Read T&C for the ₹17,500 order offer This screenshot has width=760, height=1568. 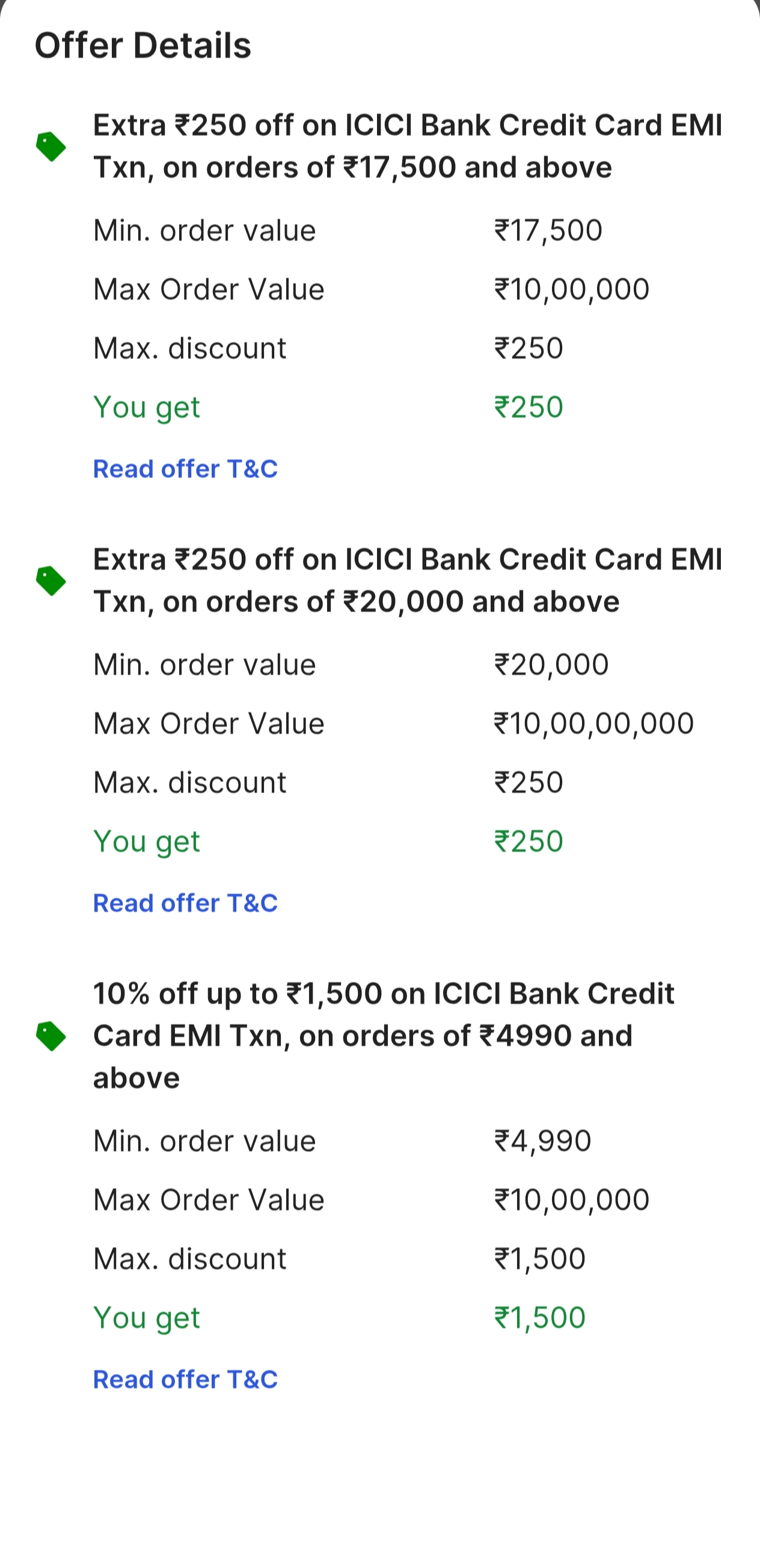click(x=185, y=469)
